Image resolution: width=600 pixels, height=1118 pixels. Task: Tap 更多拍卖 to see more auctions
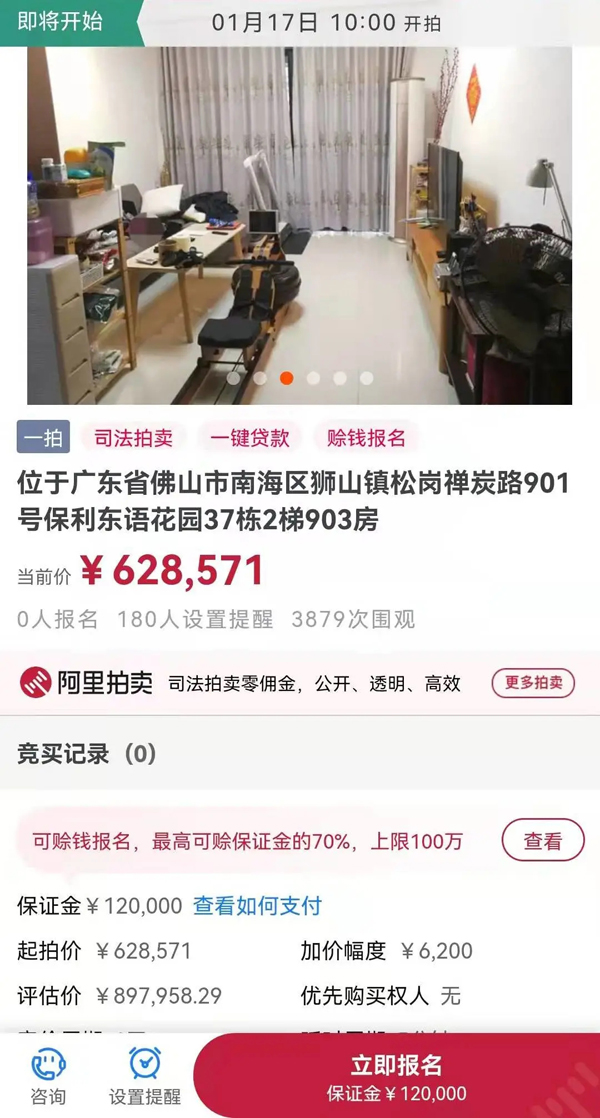(x=533, y=683)
